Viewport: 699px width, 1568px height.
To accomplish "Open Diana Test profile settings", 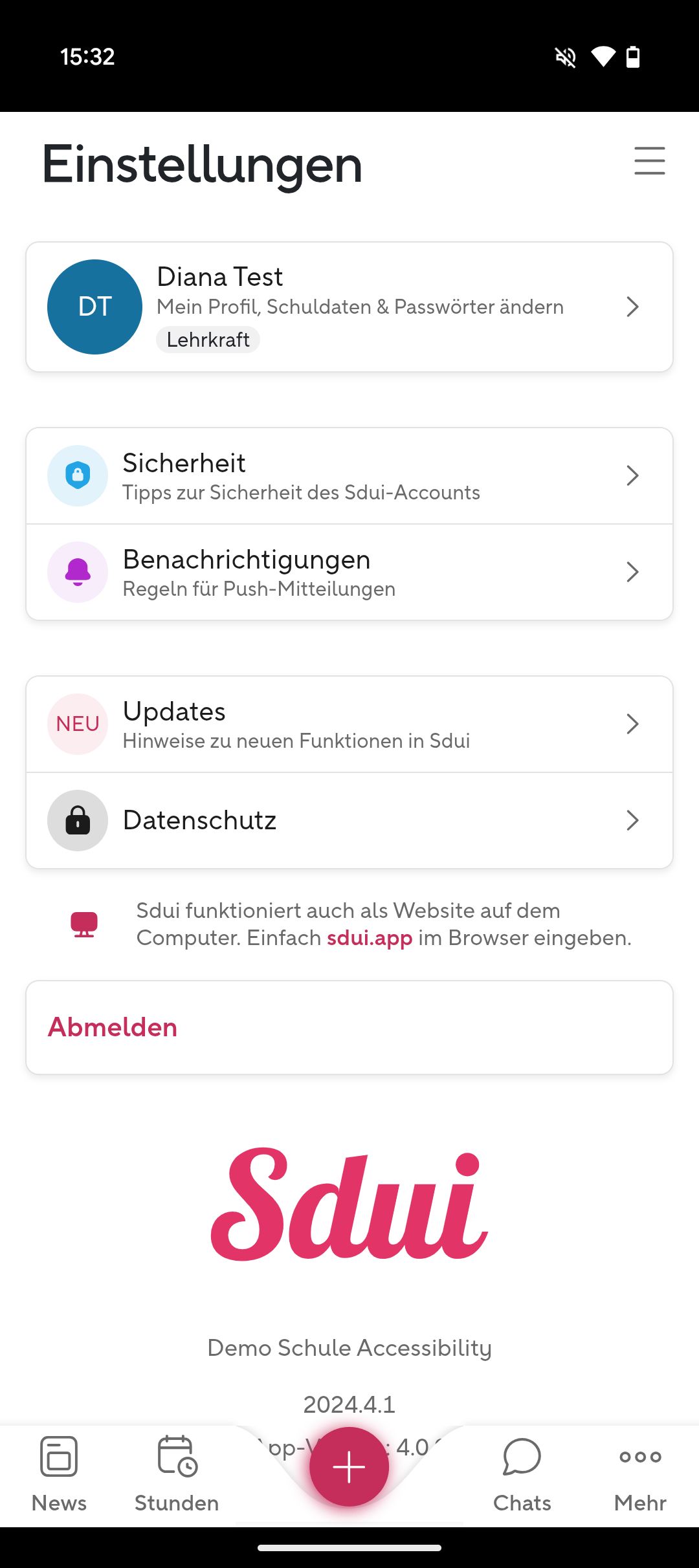I will (349, 307).
